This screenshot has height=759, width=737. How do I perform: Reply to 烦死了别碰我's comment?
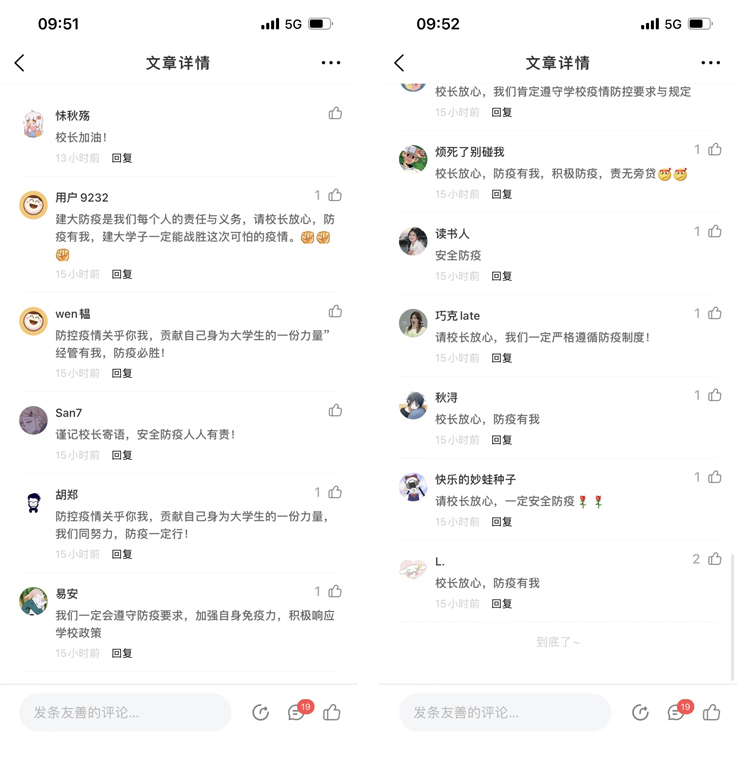pos(502,194)
